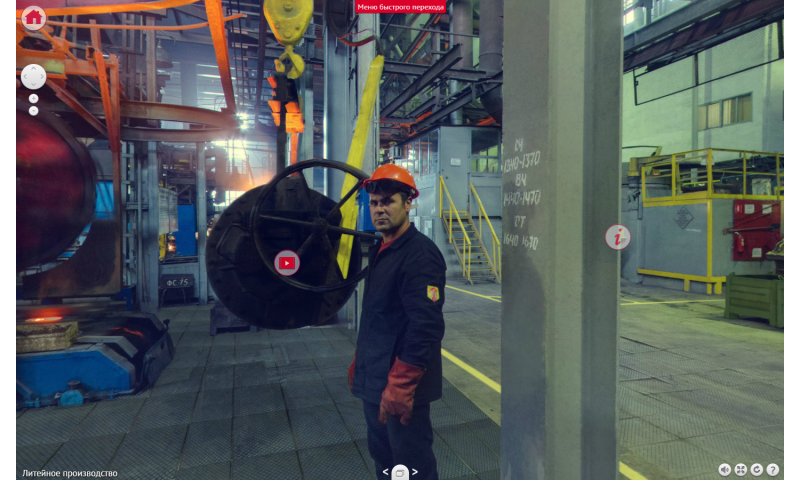
Task: Return to the tour home screen
Action: 33,17
